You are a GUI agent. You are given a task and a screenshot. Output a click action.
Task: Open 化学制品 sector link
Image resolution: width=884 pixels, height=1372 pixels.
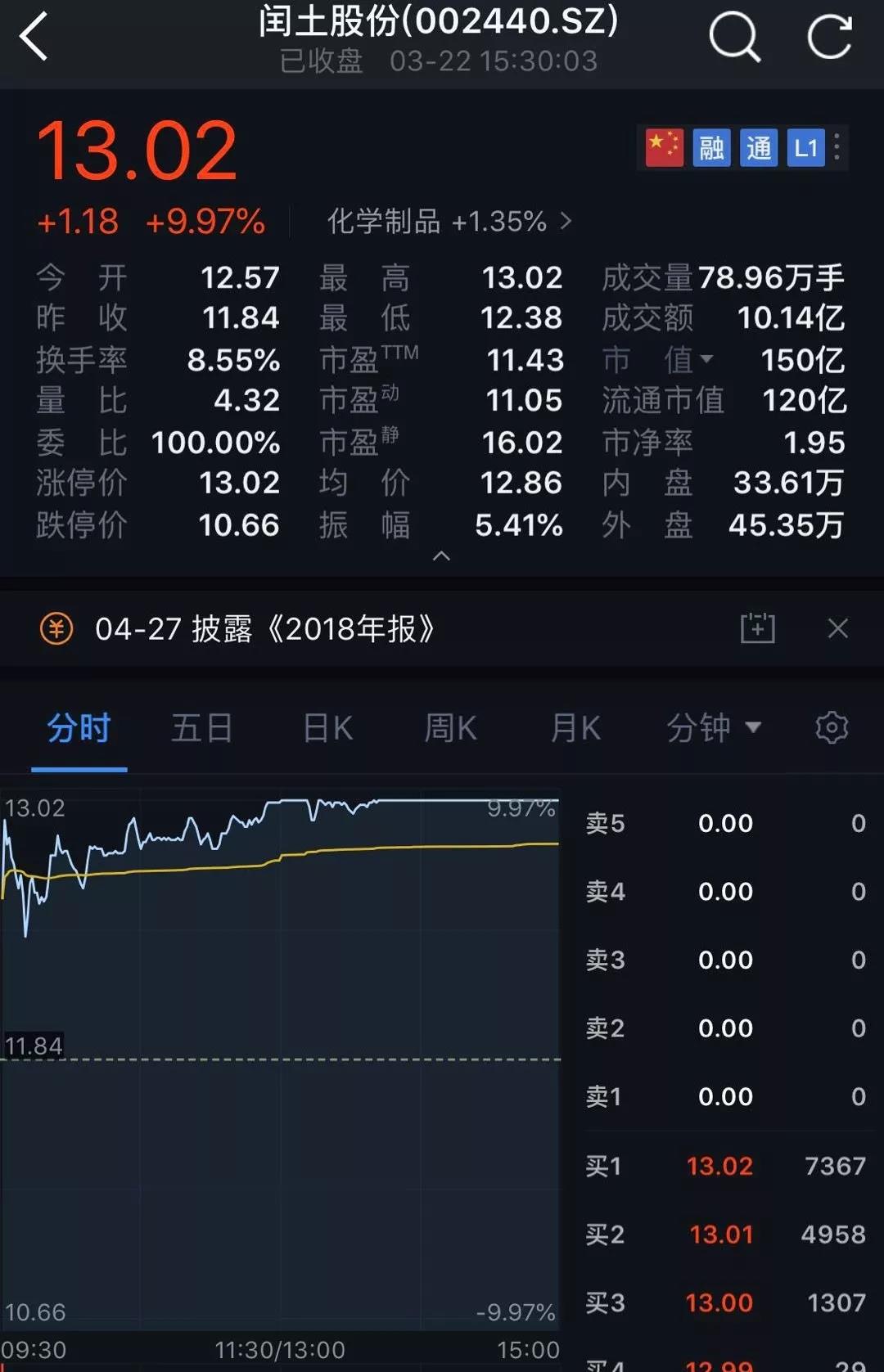(x=449, y=221)
